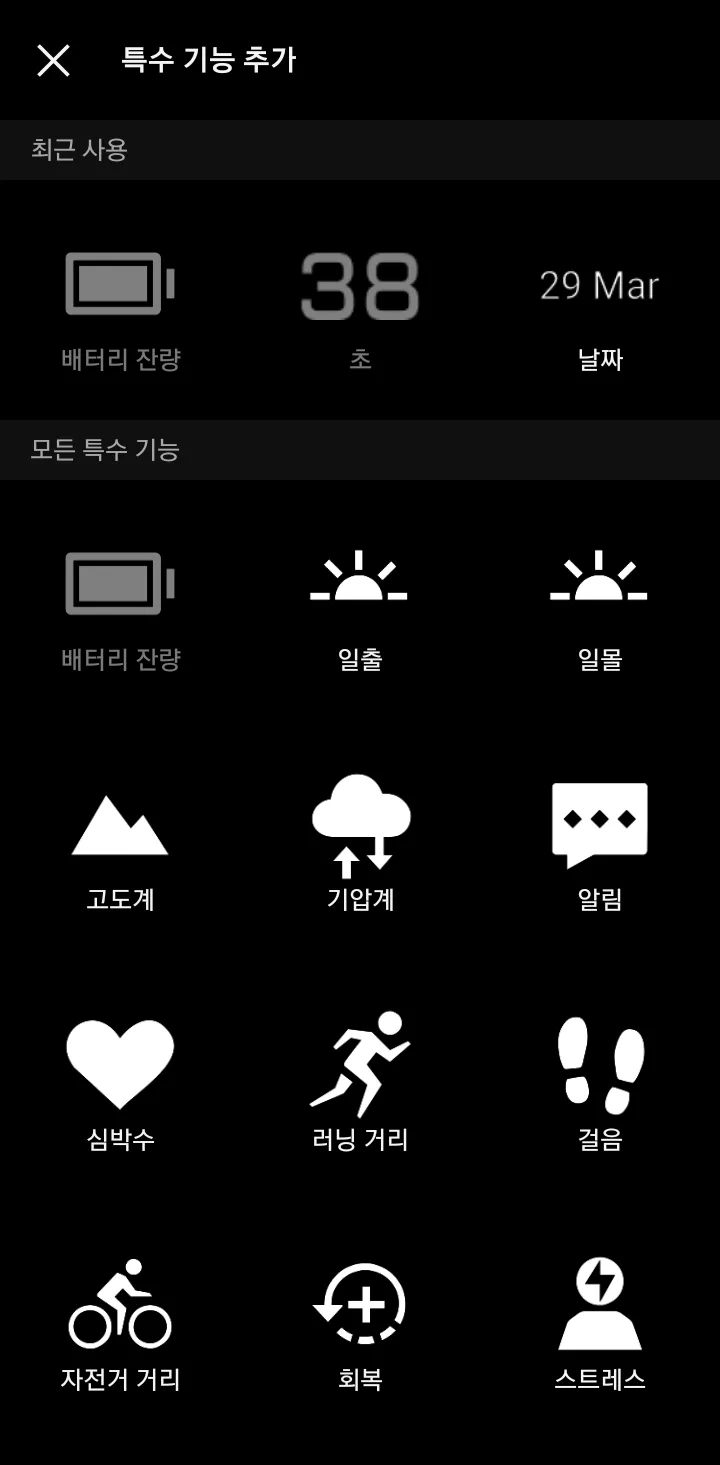Select the 회복 complication
Viewport: 720px width, 1465px height.
click(360, 1325)
